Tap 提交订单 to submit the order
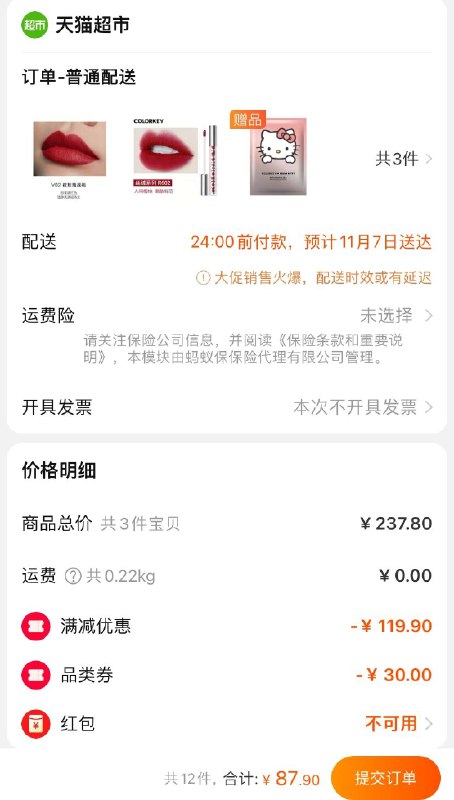 tap(386, 778)
